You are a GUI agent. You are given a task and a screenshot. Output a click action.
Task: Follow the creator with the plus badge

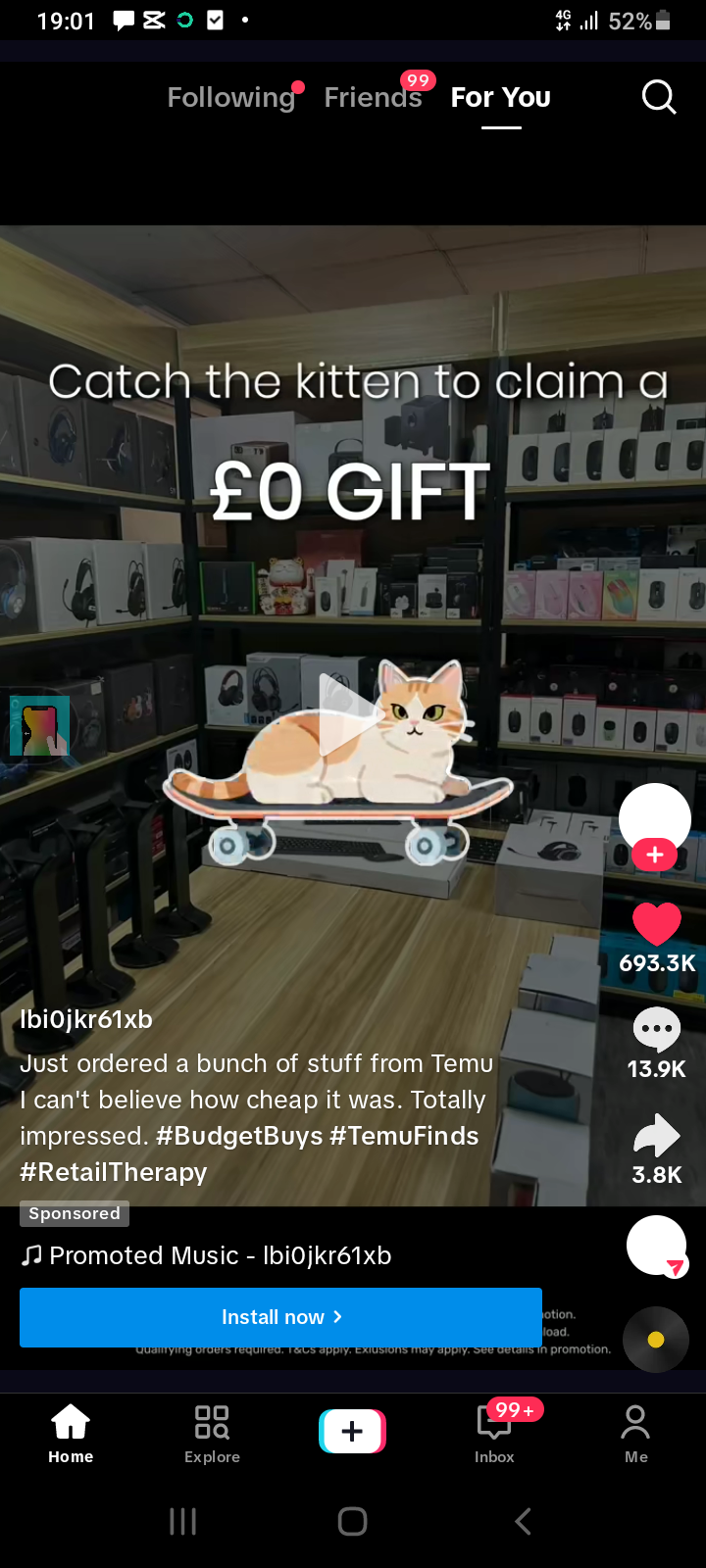(x=655, y=855)
